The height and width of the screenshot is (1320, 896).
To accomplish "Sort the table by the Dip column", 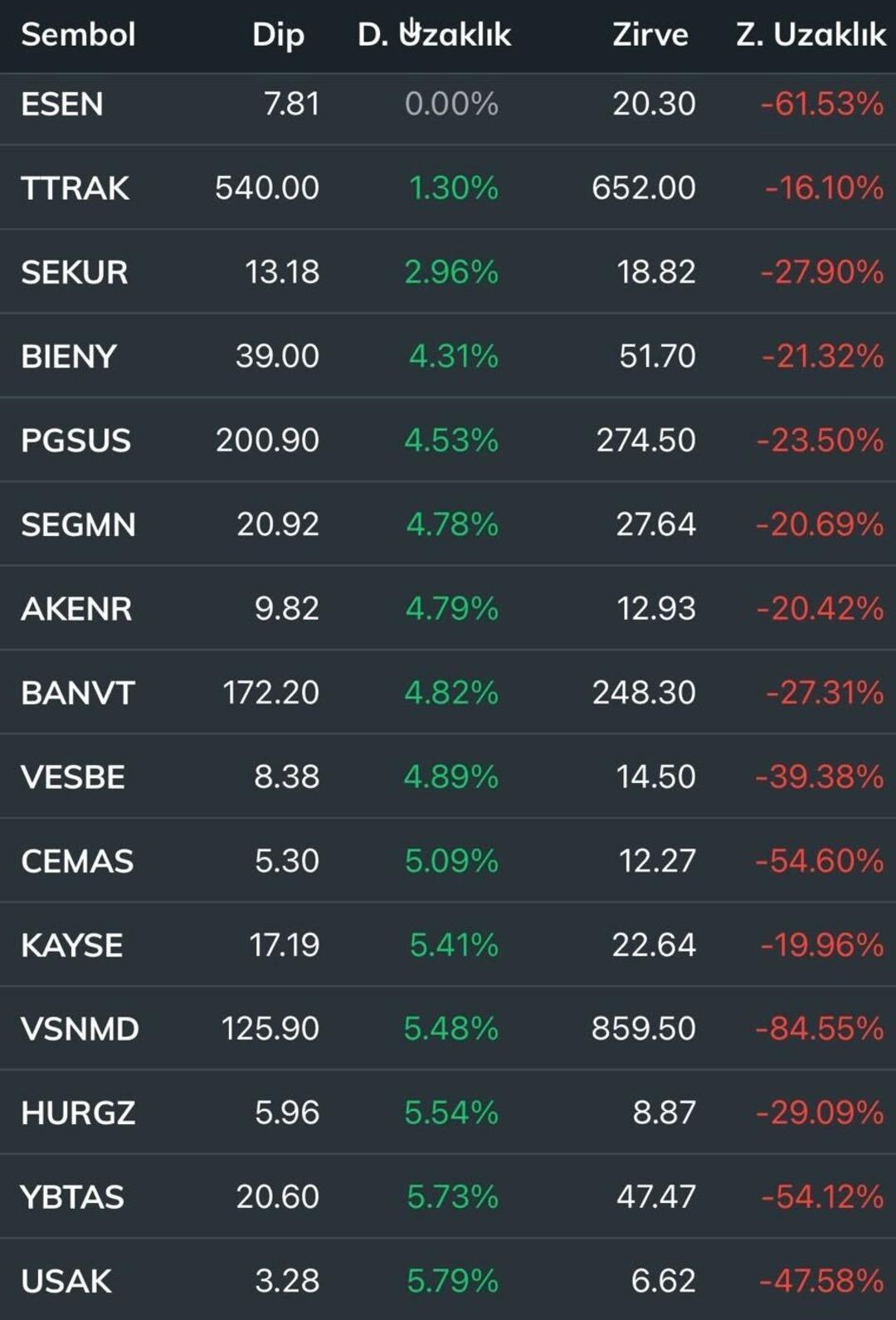I will point(278,35).
